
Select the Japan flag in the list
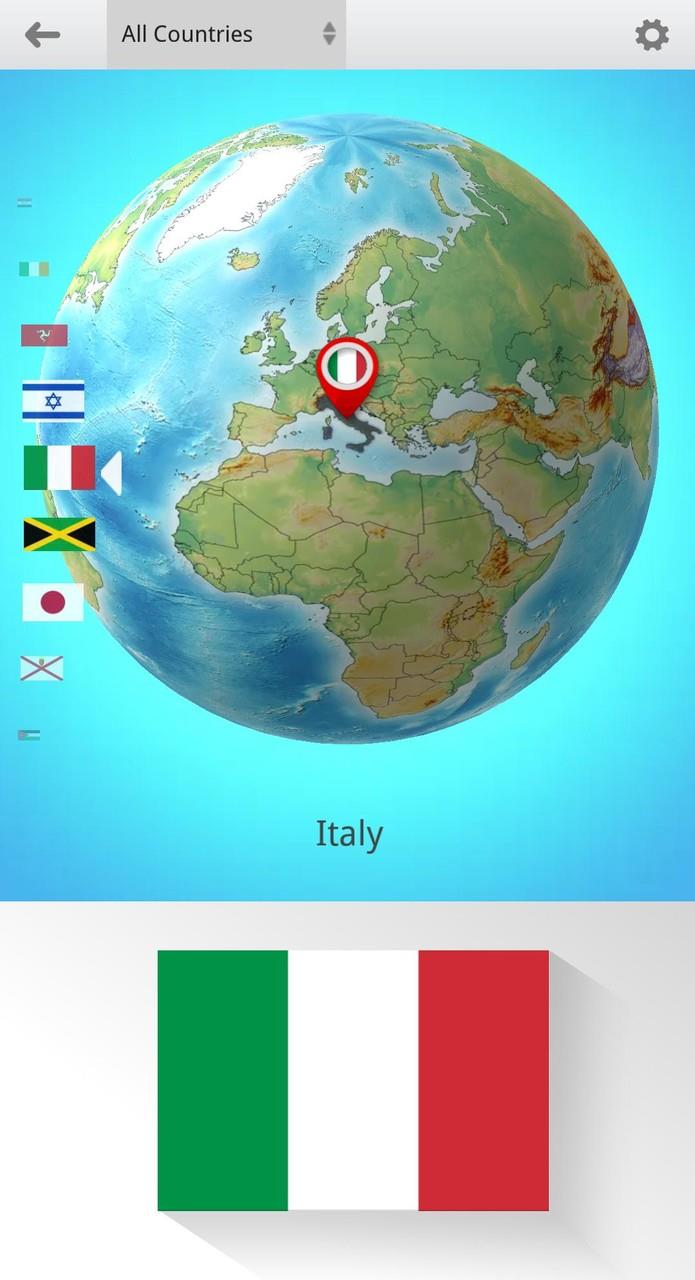pyautogui.click(x=53, y=602)
